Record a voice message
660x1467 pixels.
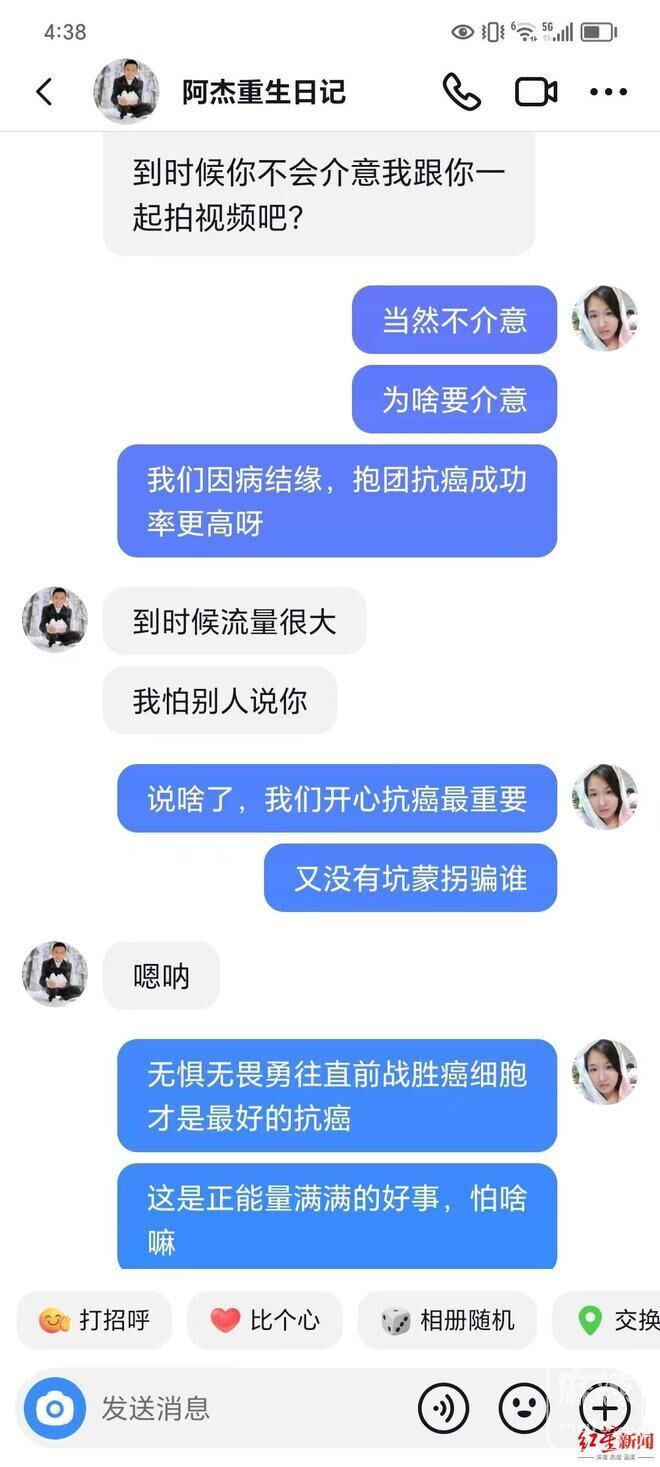point(443,1409)
